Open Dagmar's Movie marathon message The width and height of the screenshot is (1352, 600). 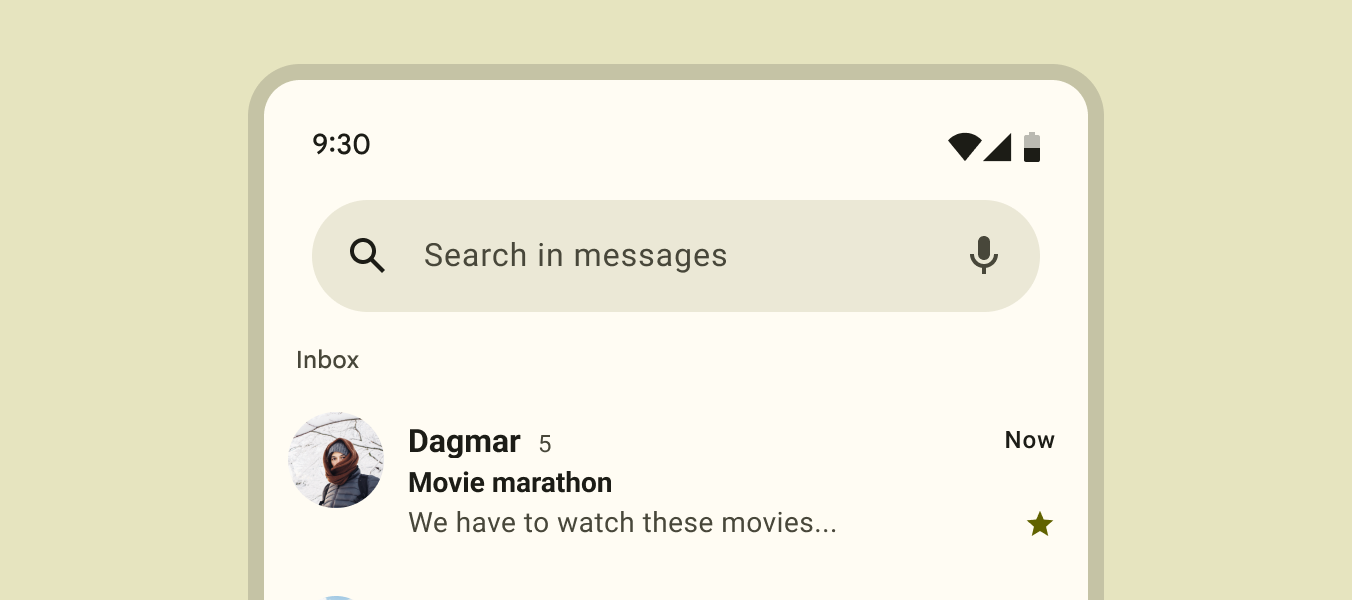click(620, 483)
